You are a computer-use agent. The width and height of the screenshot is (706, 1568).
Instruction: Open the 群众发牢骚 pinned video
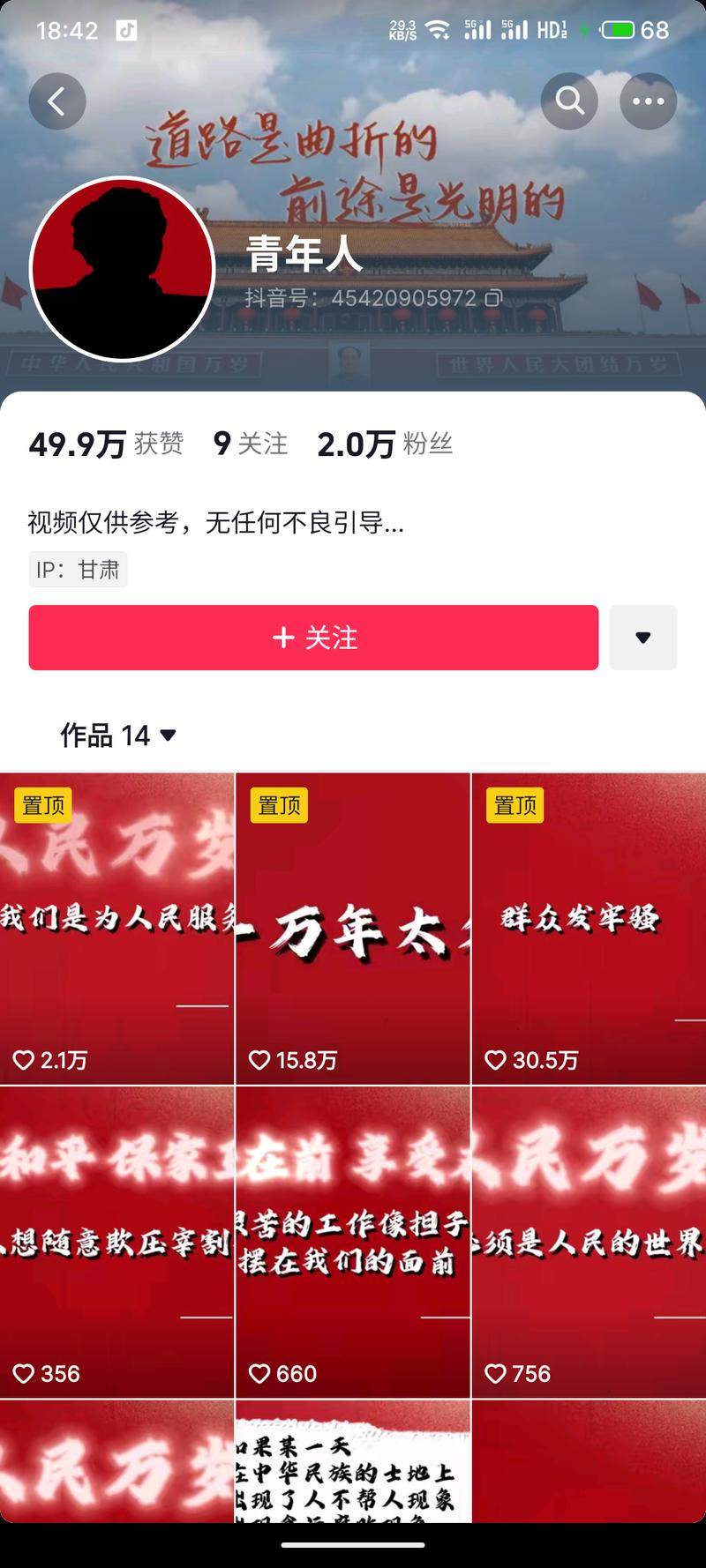[x=589, y=928]
